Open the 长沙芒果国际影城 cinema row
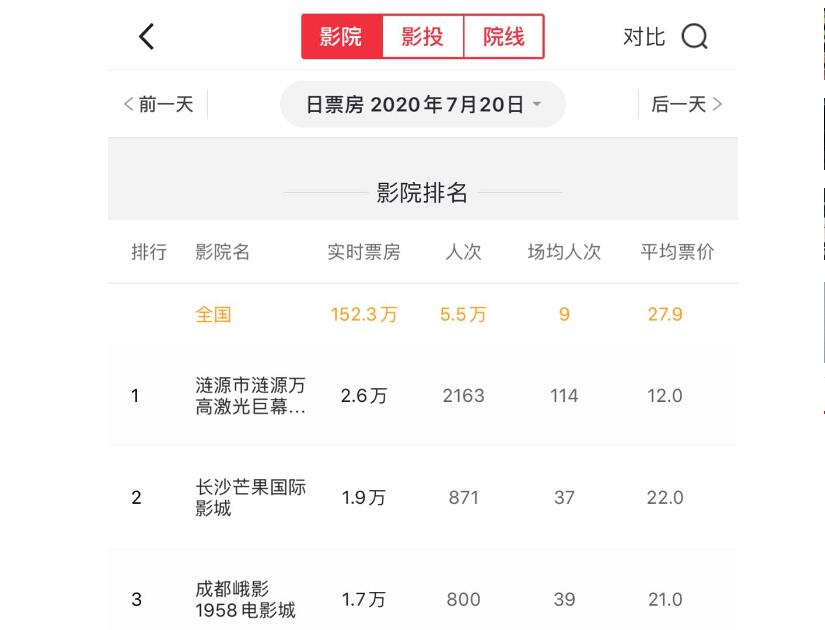The width and height of the screenshot is (825, 630). pos(422,497)
